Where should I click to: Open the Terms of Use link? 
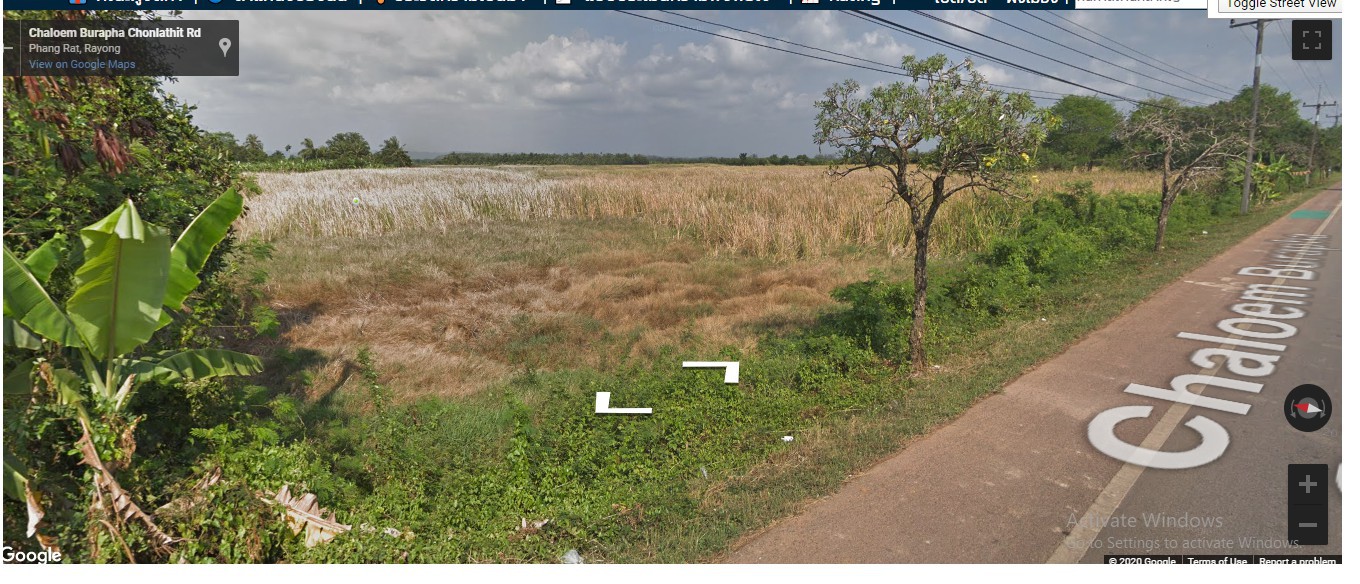pos(1217,561)
